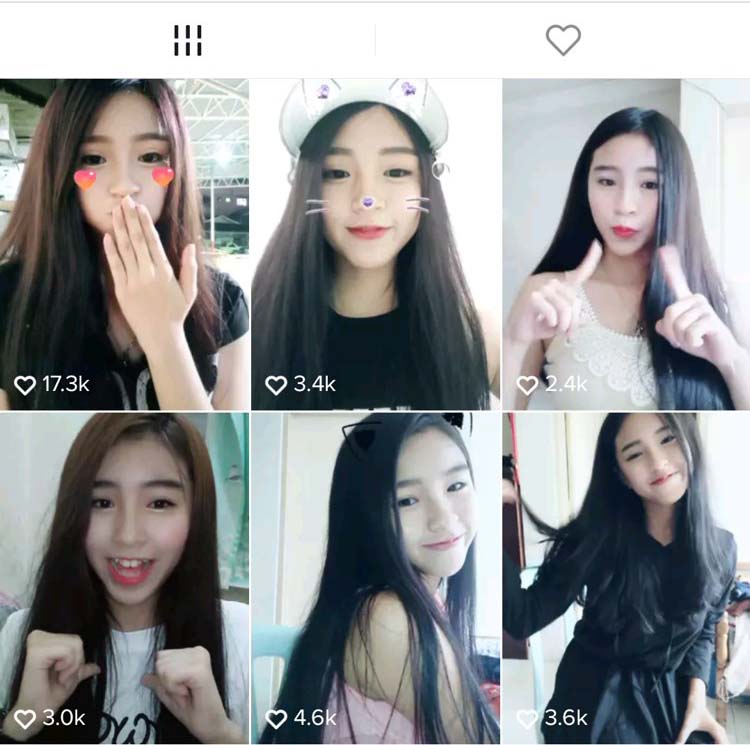750x745 pixels.
Task: Play the video showing 2.4k likes
Action: [x=626, y=244]
